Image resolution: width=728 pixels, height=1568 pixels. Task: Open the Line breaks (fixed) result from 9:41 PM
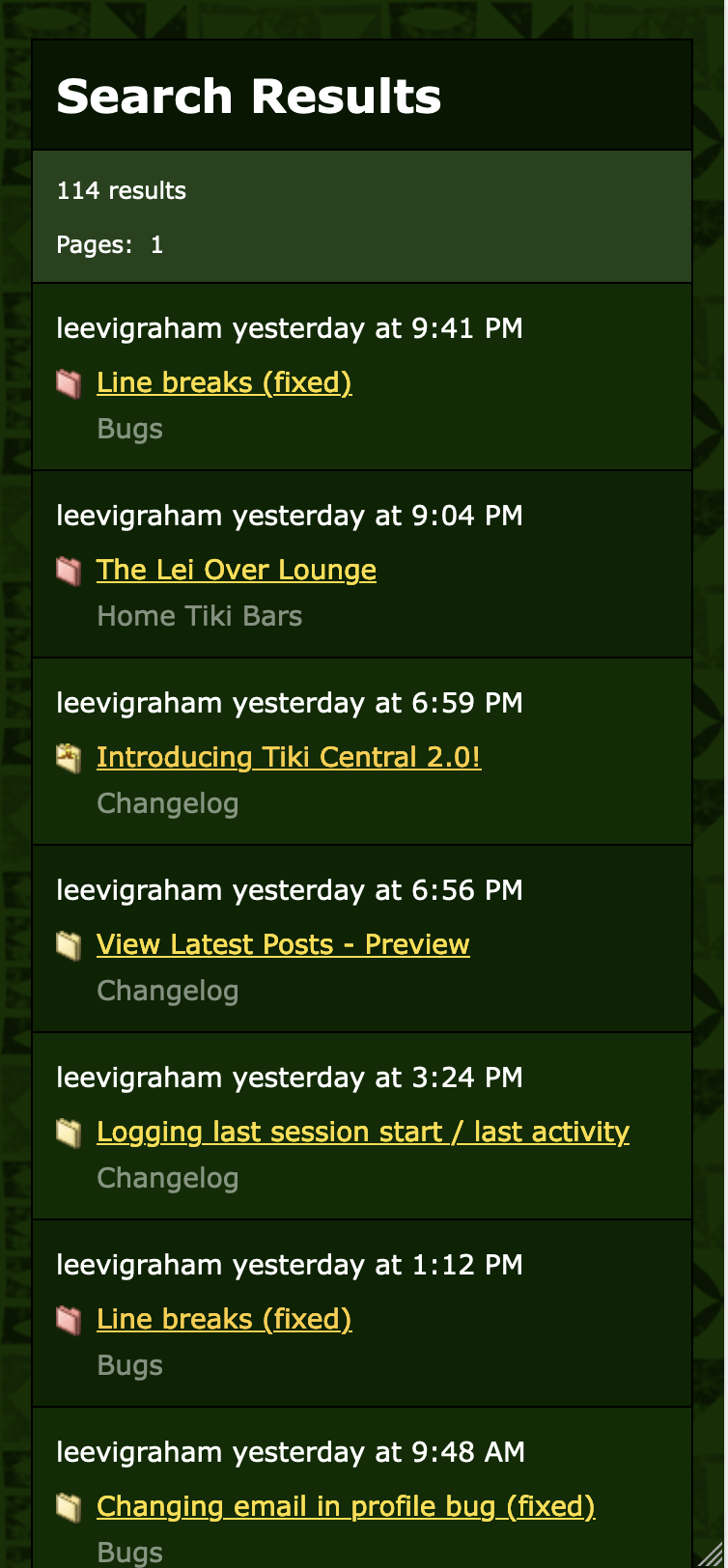pos(224,383)
